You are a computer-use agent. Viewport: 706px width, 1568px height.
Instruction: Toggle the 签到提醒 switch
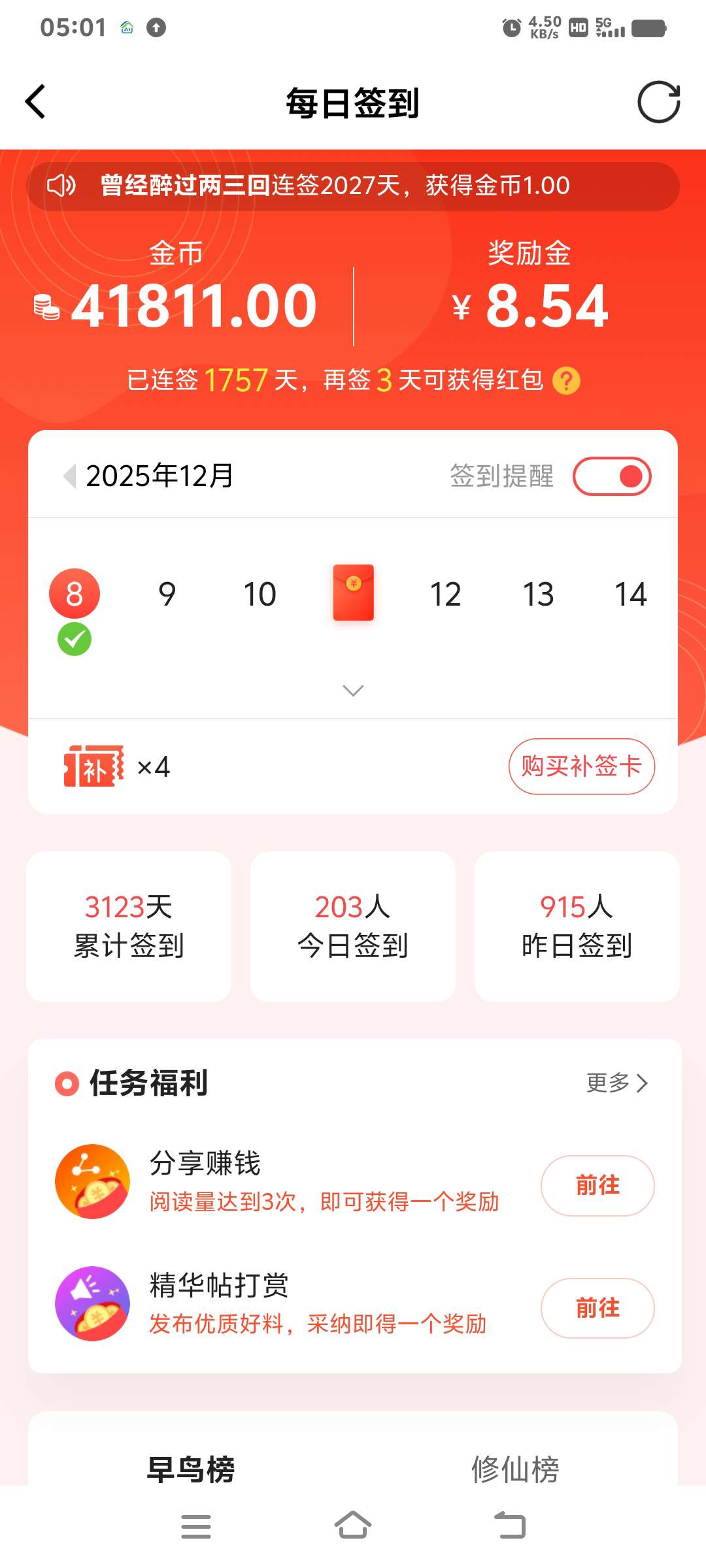click(x=612, y=476)
